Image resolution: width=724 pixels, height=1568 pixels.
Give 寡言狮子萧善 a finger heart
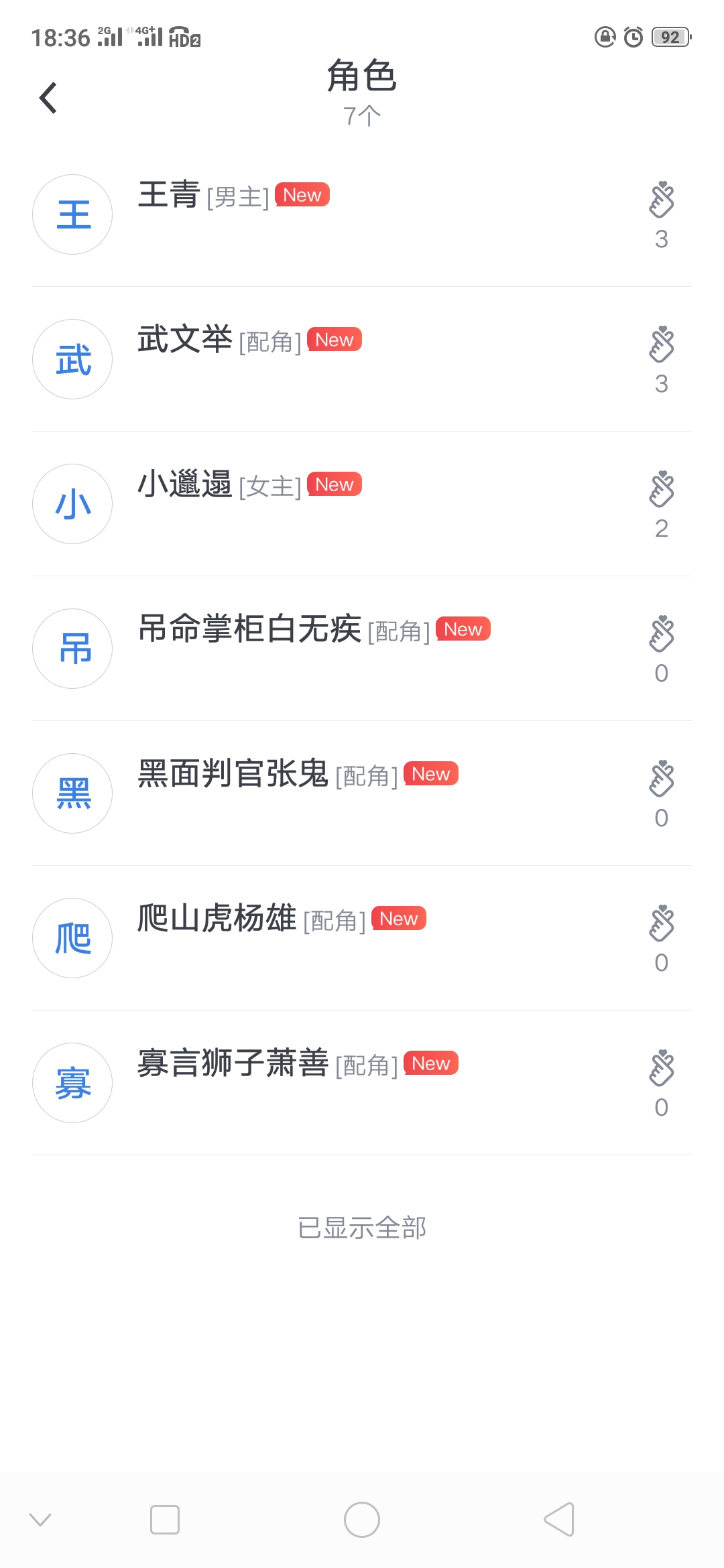click(x=661, y=1068)
